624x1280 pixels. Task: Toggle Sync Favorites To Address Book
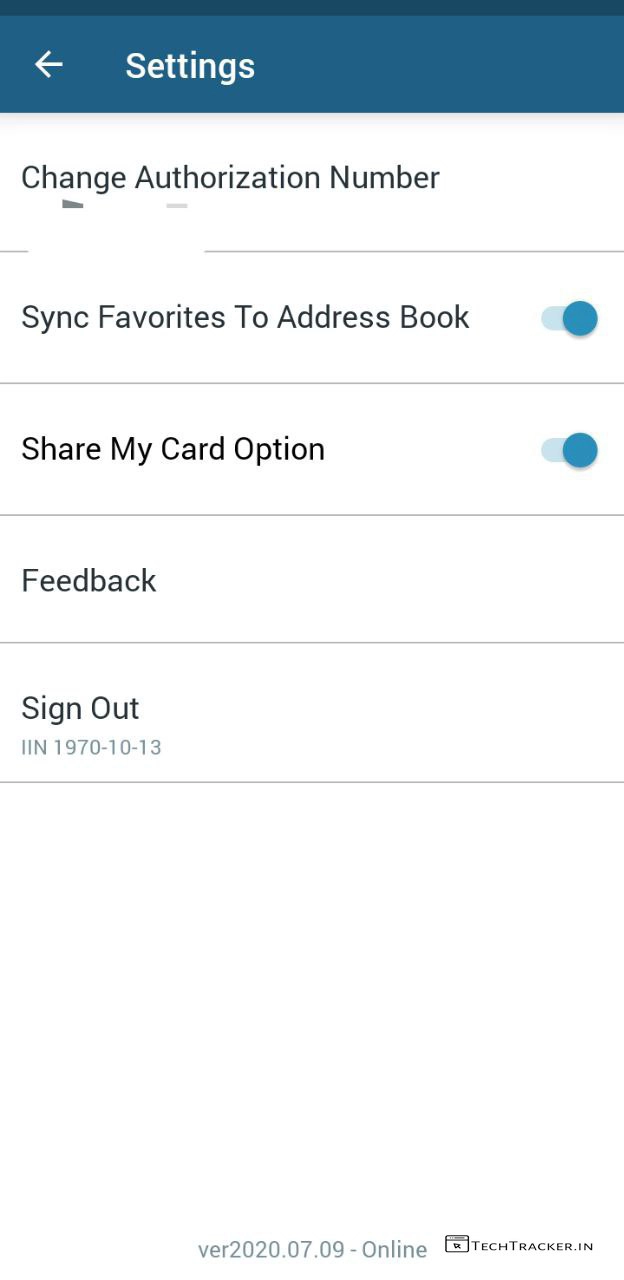pos(570,319)
